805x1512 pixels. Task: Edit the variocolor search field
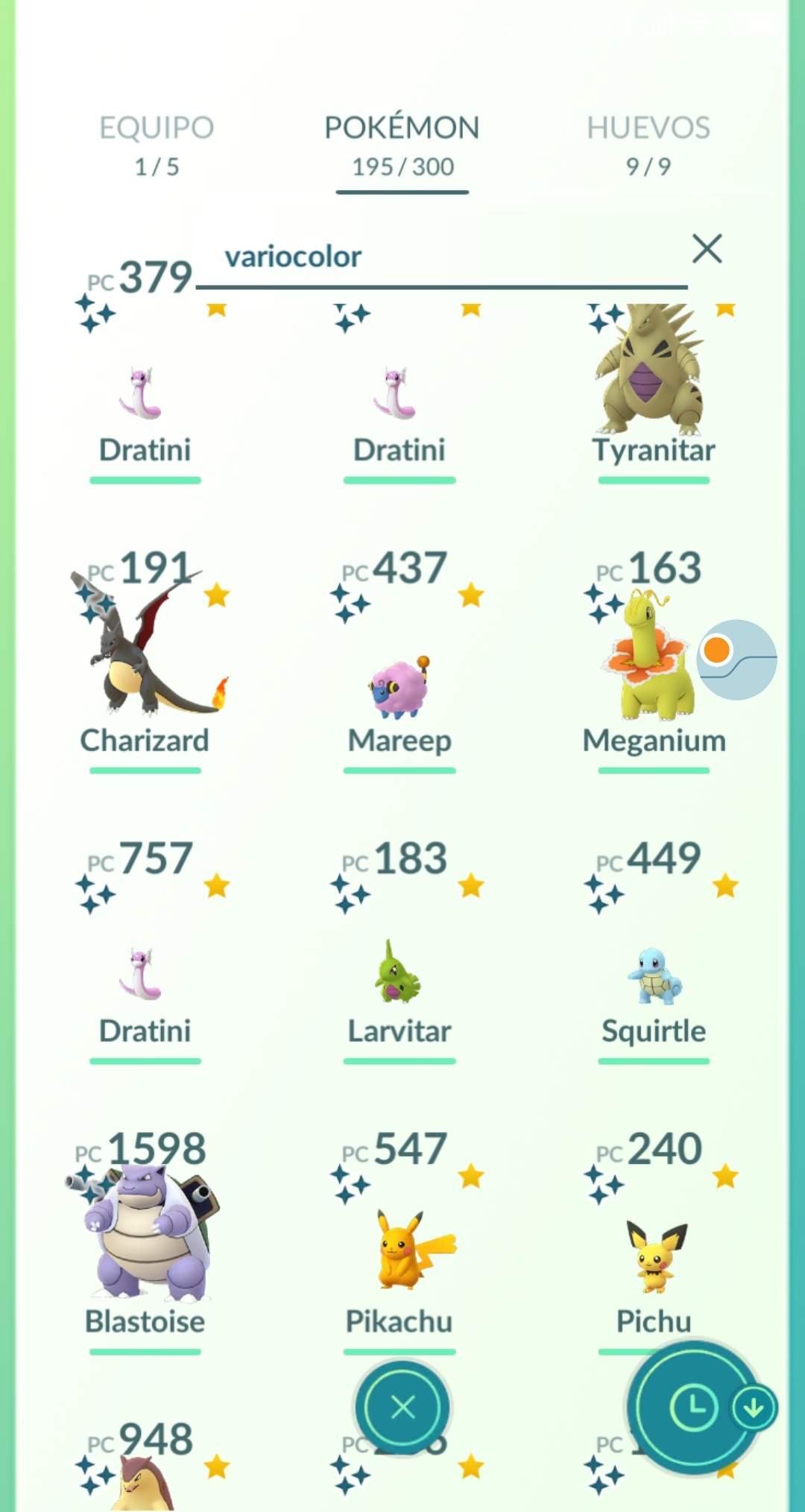(440, 258)
